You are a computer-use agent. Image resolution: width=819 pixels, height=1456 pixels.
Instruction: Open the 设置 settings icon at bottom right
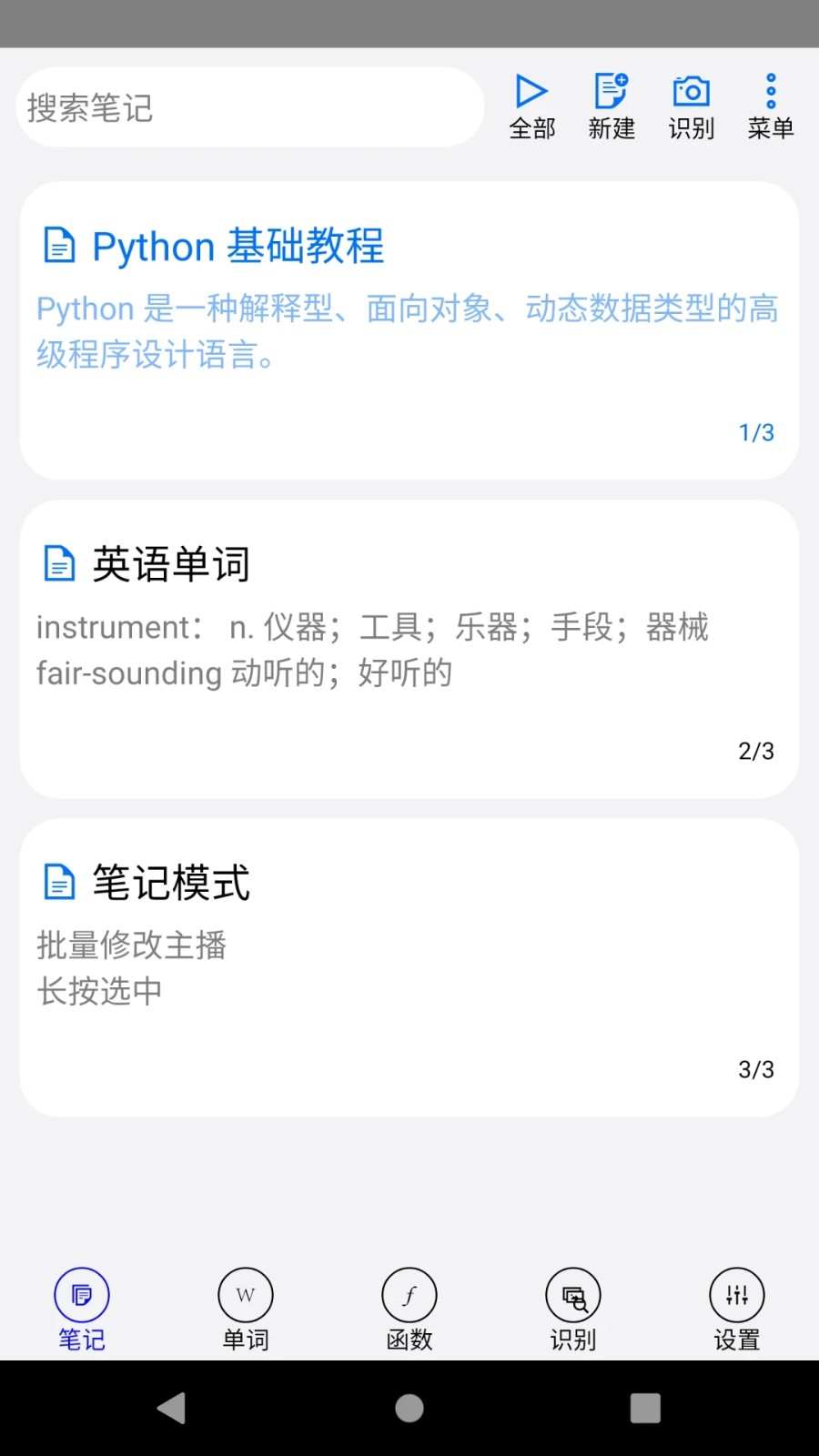[x=736, y=1308]
